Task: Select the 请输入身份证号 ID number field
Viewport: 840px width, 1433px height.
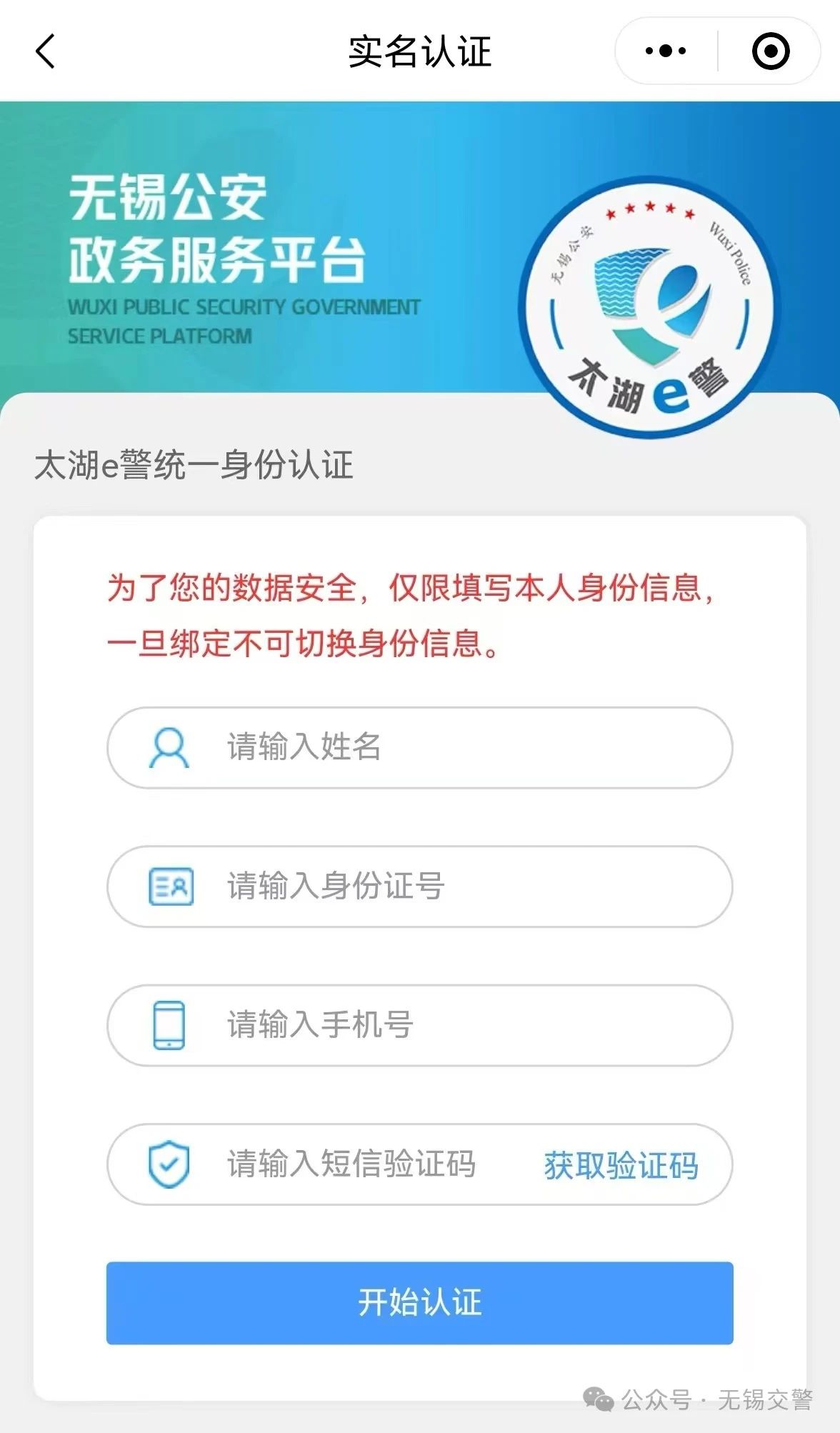Action: pos(443,887)
